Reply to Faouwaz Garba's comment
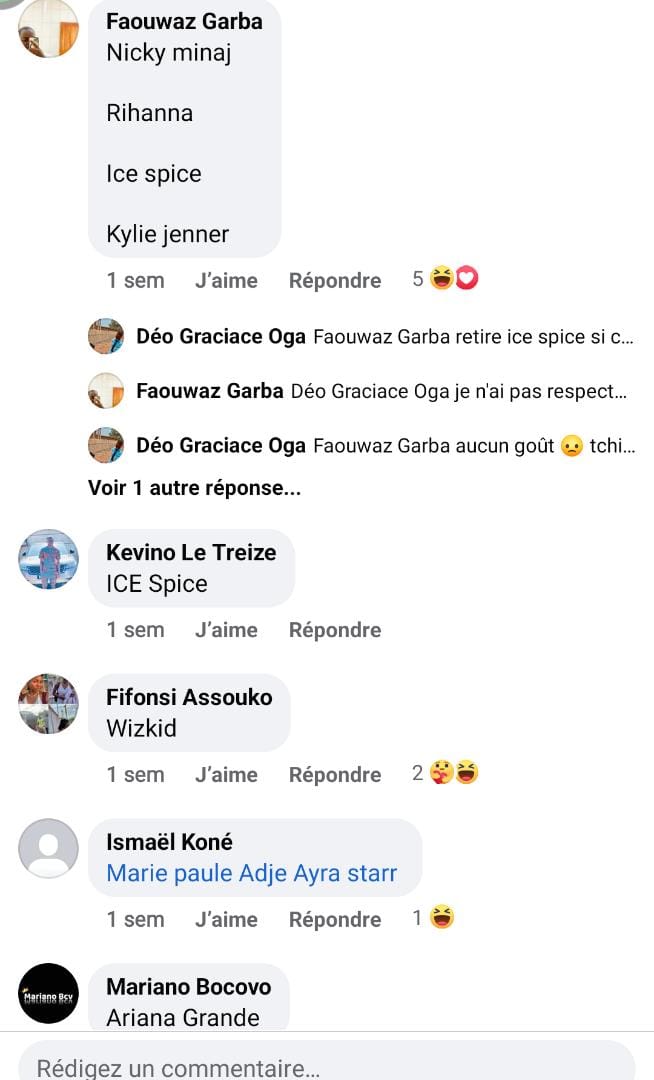Image resolution: width=654 pixels, height=1080 pixels. click(335, 281)
